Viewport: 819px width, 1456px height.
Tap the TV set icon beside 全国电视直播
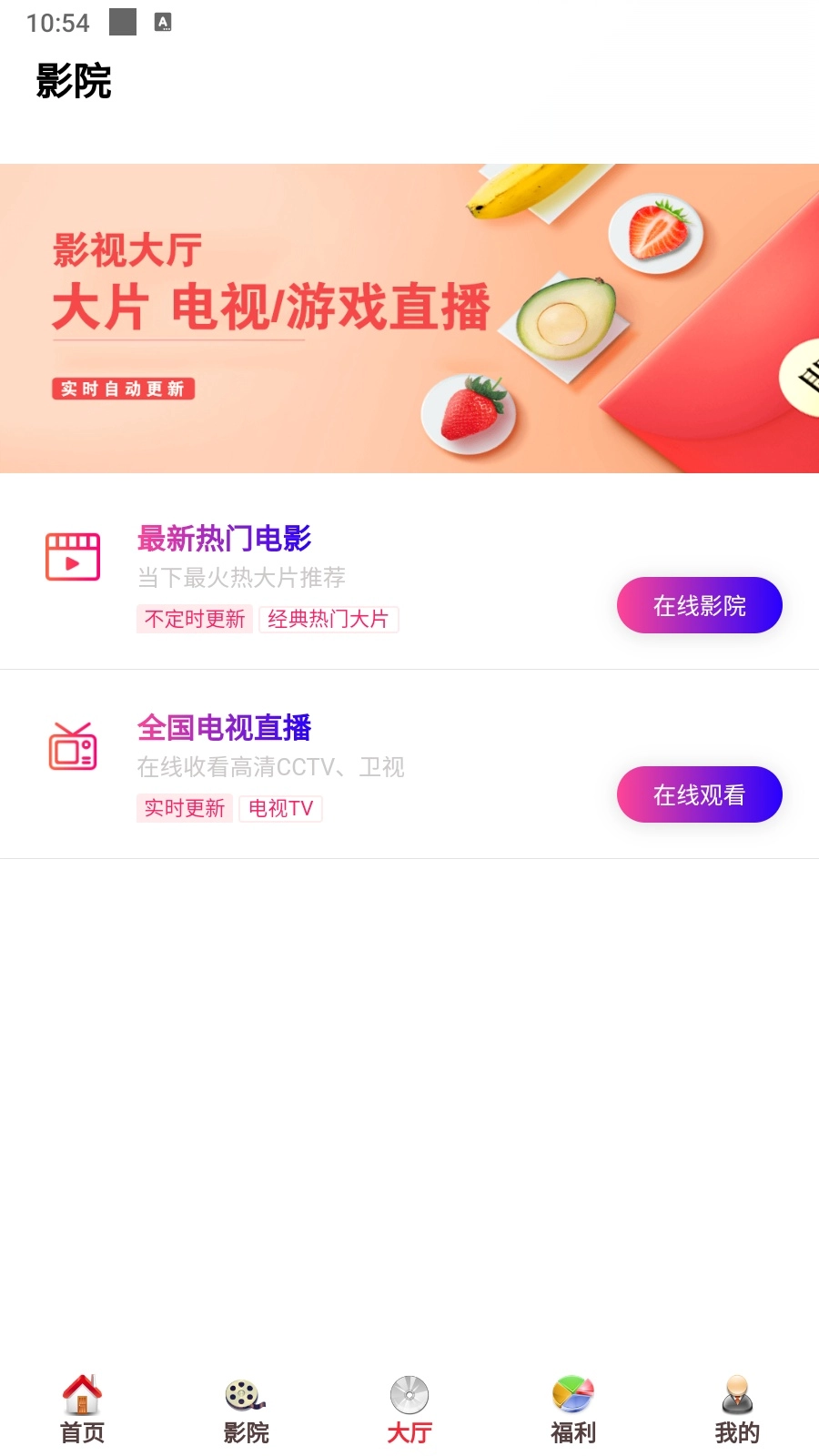coord(73,746)
